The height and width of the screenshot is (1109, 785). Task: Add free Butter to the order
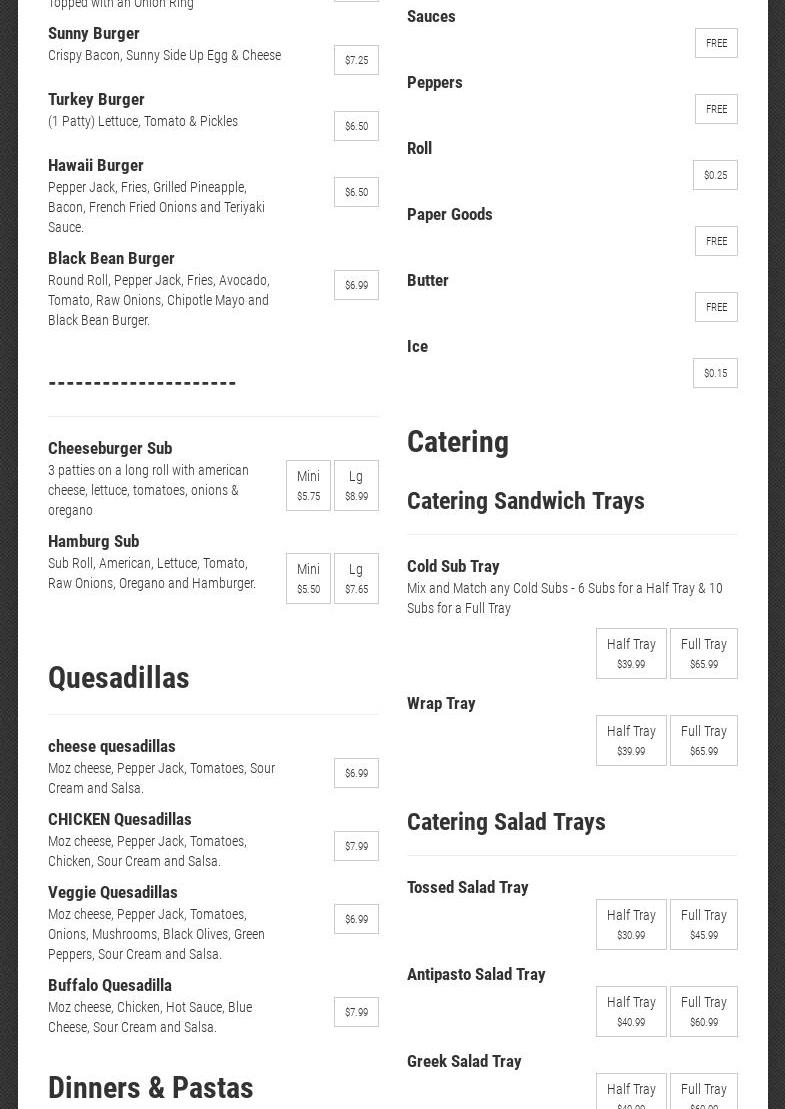click(x=716, y=307)
